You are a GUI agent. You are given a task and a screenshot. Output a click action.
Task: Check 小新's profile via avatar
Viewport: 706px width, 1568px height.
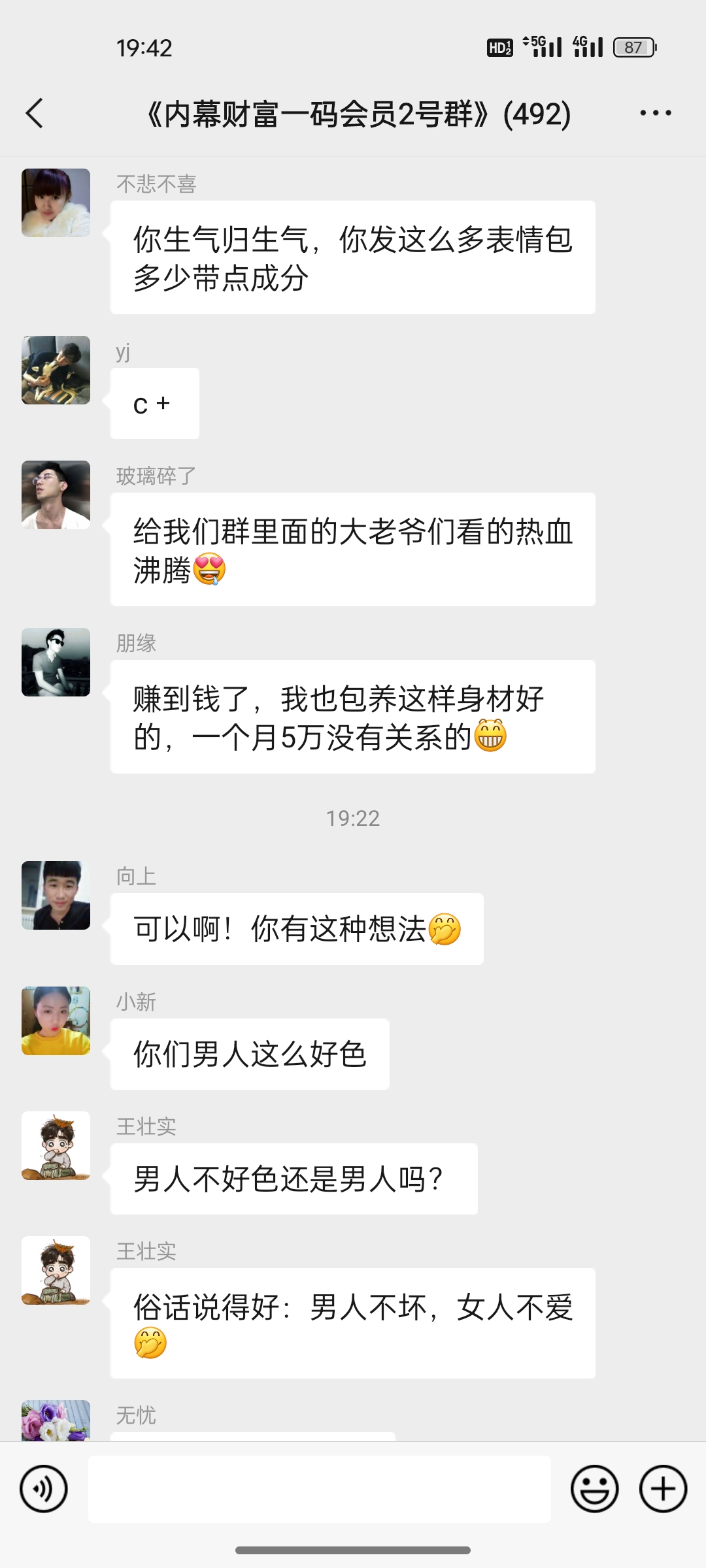point(56,1021)
